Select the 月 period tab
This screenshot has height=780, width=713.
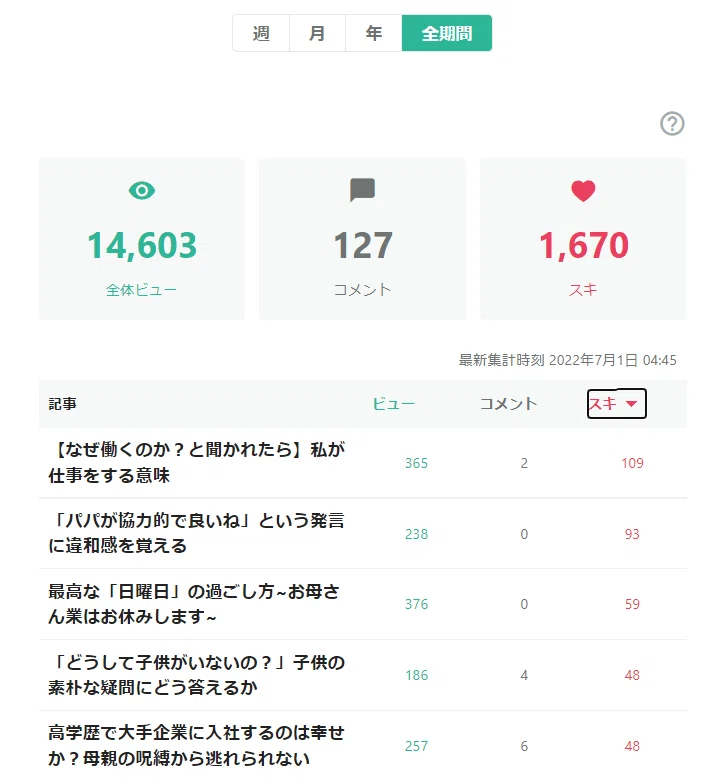tap(317, 33)
